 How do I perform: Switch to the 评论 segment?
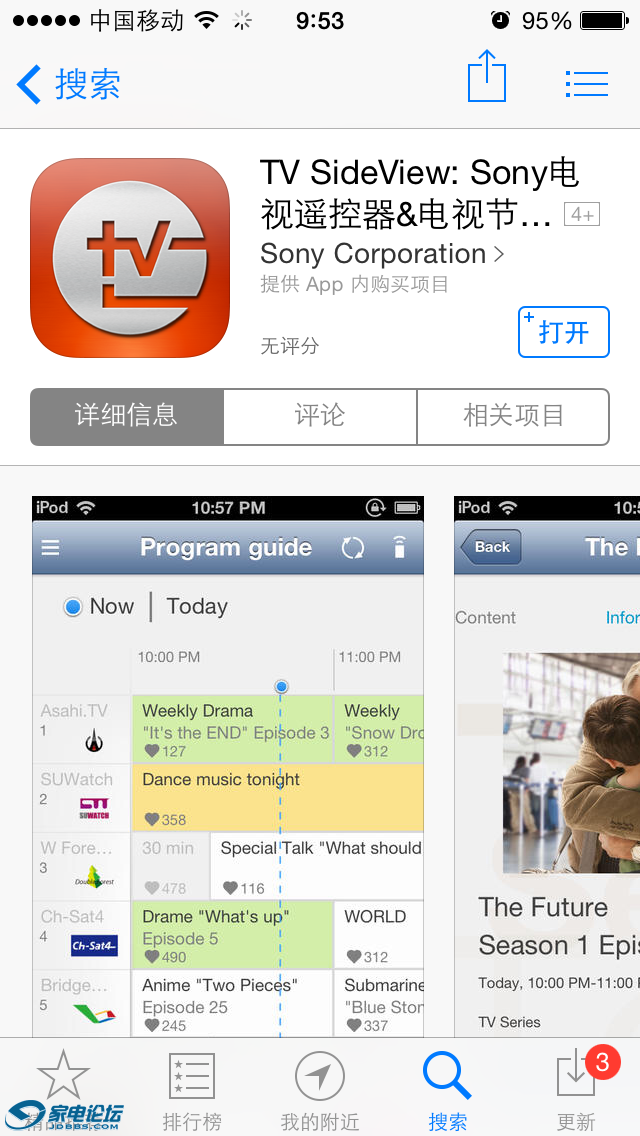[320, 416]
